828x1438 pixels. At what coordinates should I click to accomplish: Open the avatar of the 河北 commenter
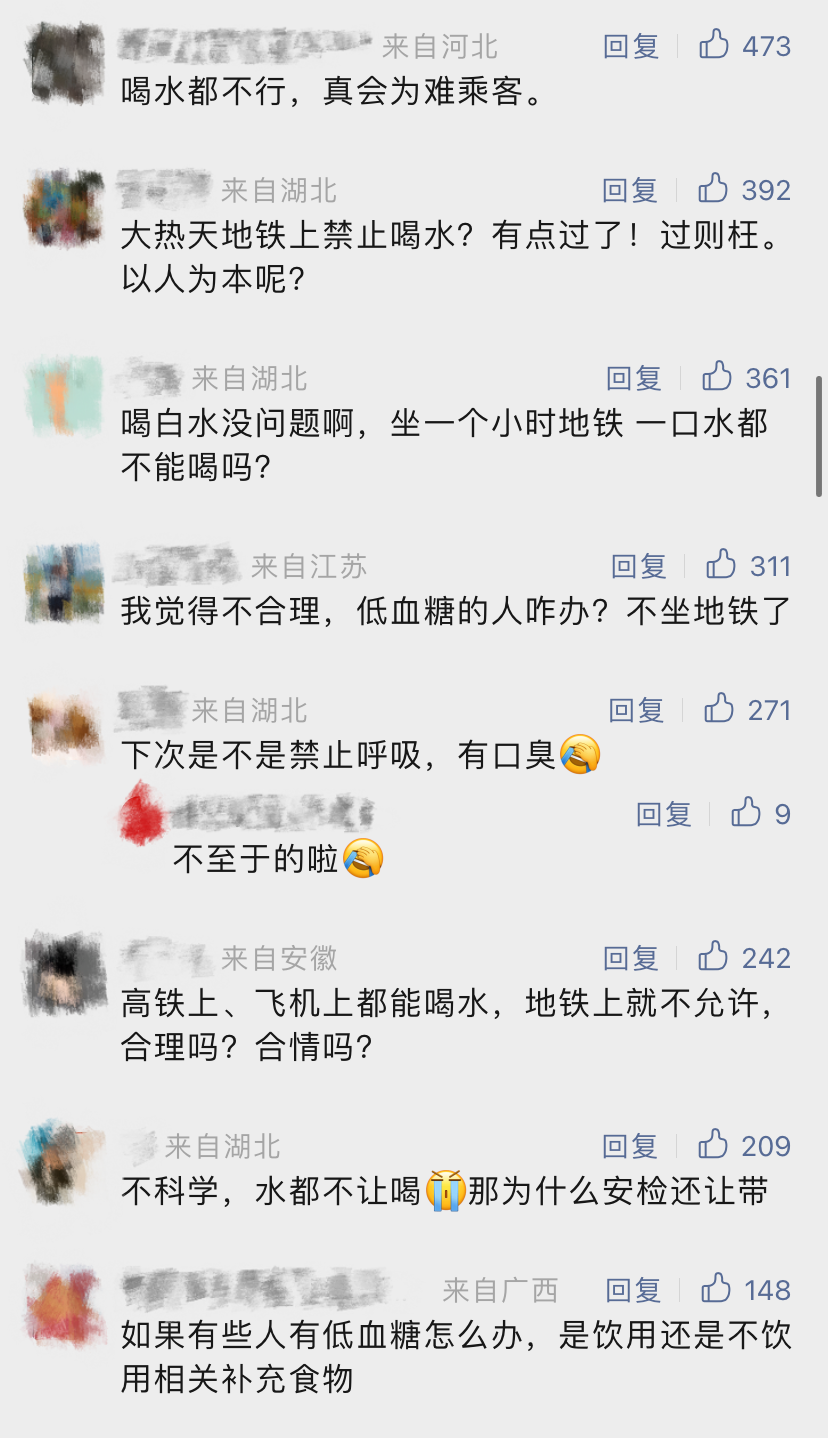65,62
